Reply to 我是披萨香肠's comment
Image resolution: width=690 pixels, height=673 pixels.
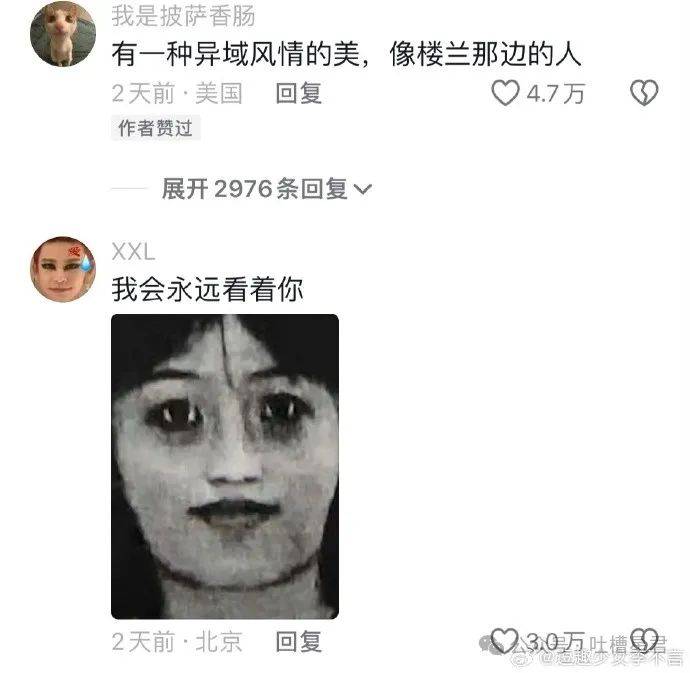[x=298, y=94]
